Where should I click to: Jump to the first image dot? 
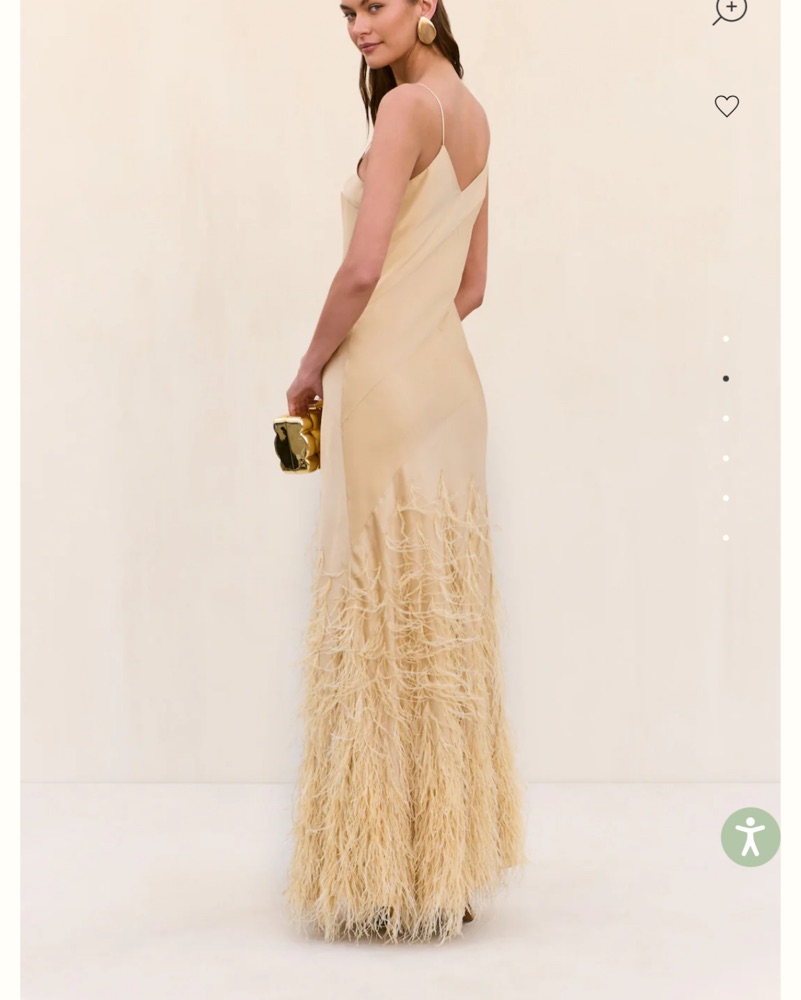(726, 339)
